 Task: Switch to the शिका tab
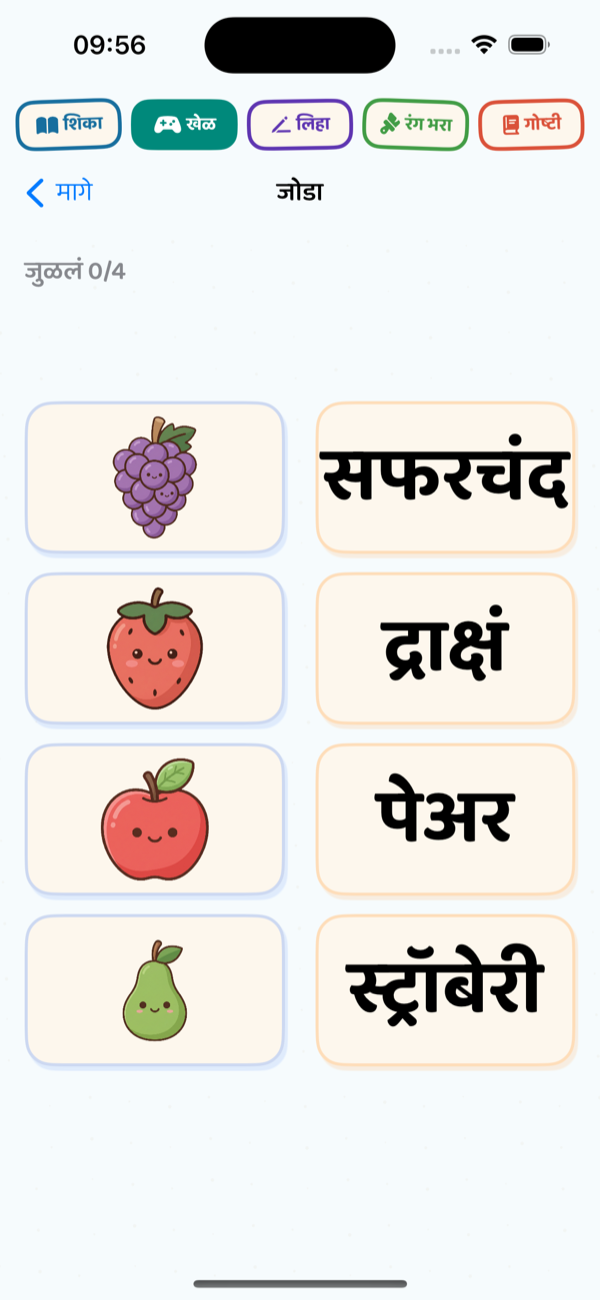[68, 125]
